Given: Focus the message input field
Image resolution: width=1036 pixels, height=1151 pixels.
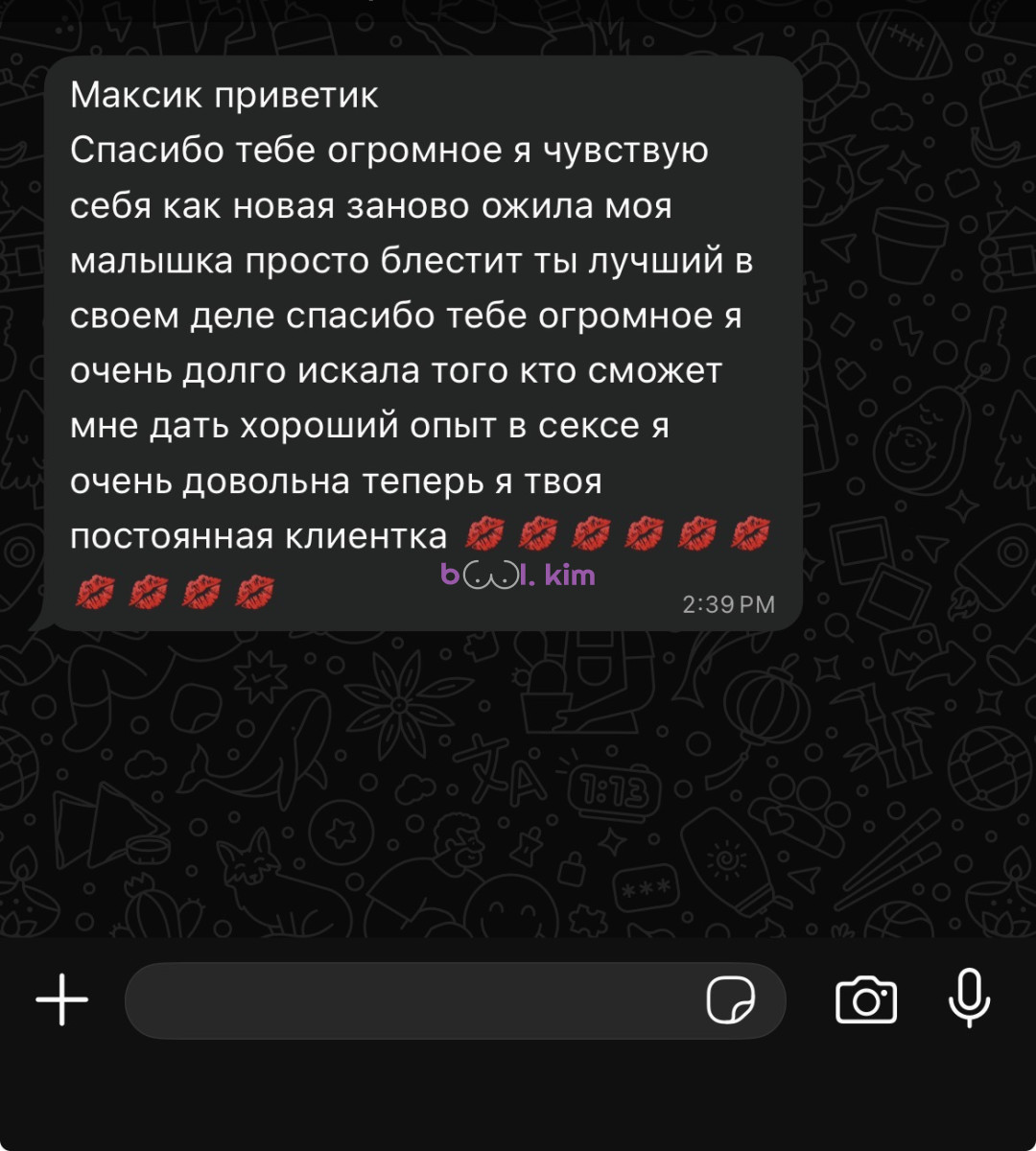Looking at the screenshot, I should tap(412, 1000).
